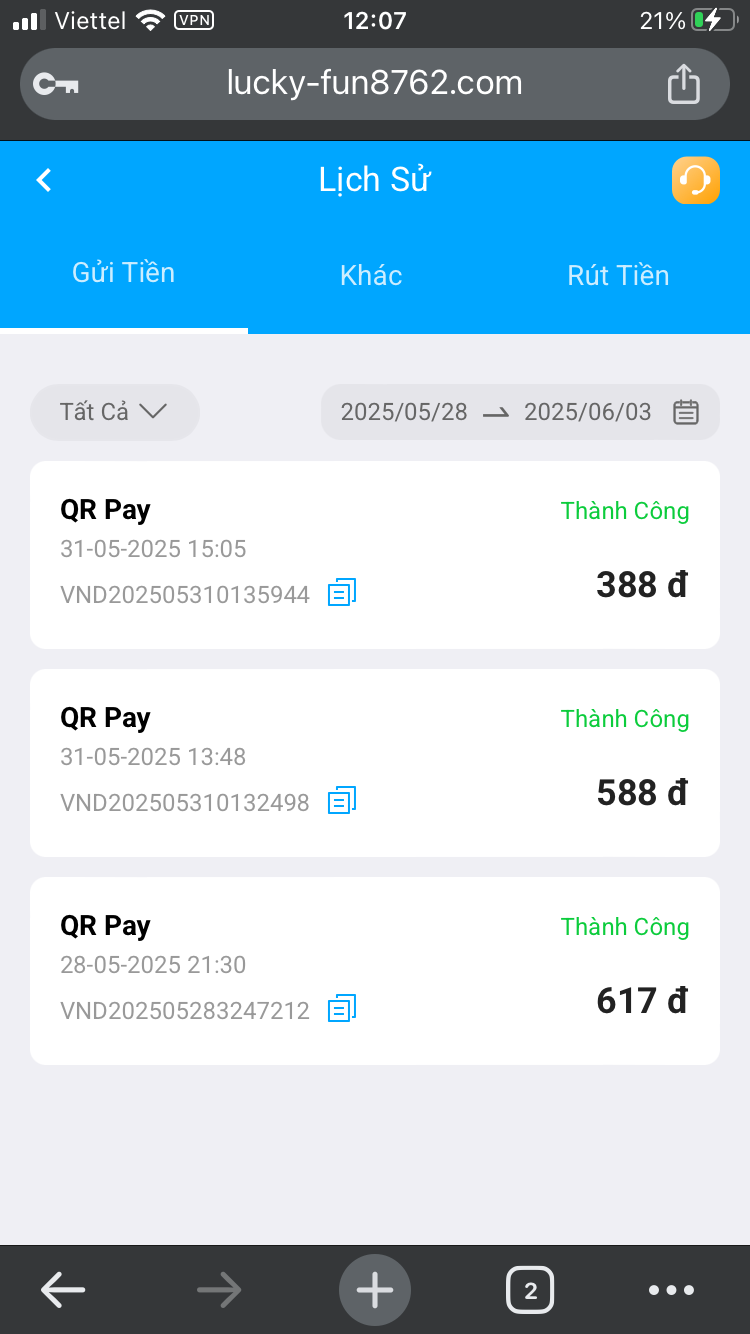Viewport: 750px width, 1334px height.
Task: Show the open tabs switcher
Action: pos(530,1290)
